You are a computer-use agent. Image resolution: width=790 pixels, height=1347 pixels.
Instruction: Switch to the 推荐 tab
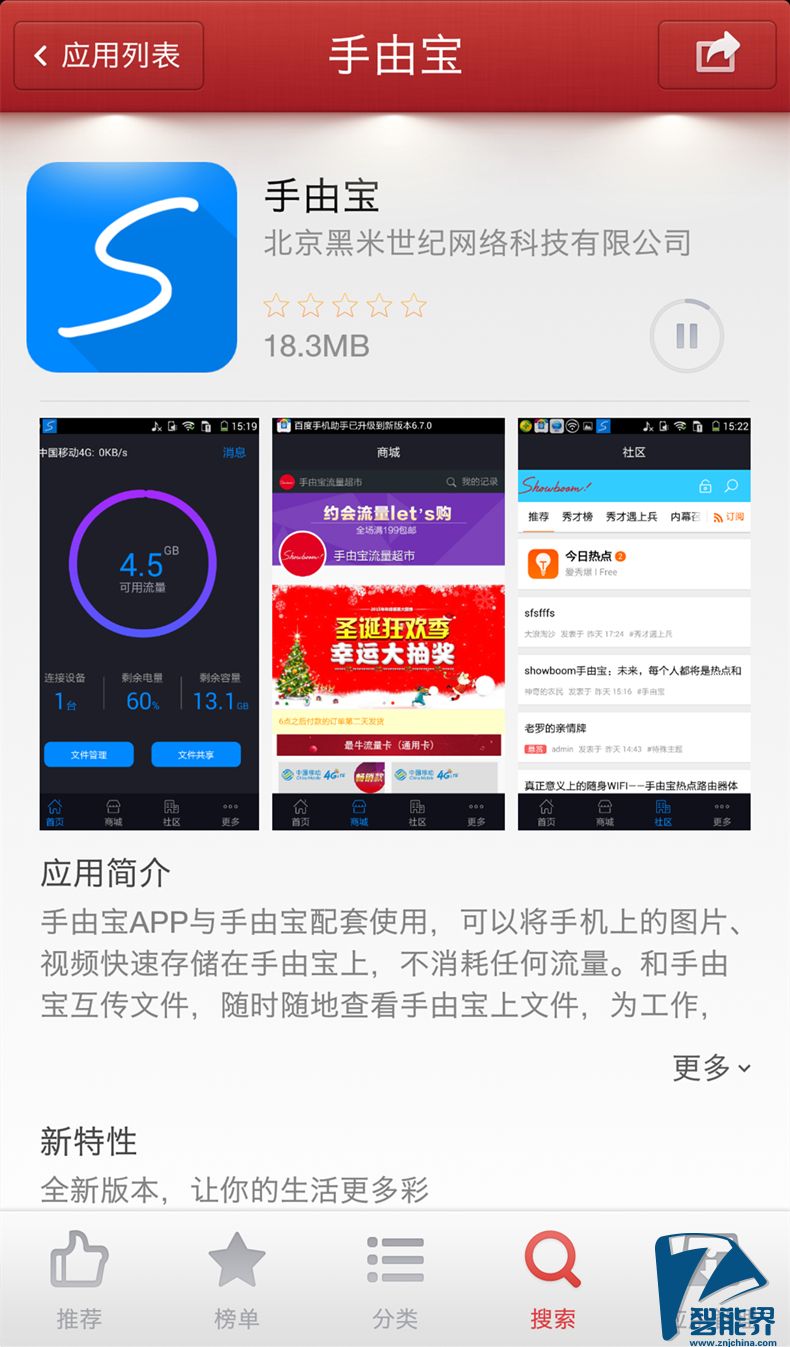click(79, 1280)
